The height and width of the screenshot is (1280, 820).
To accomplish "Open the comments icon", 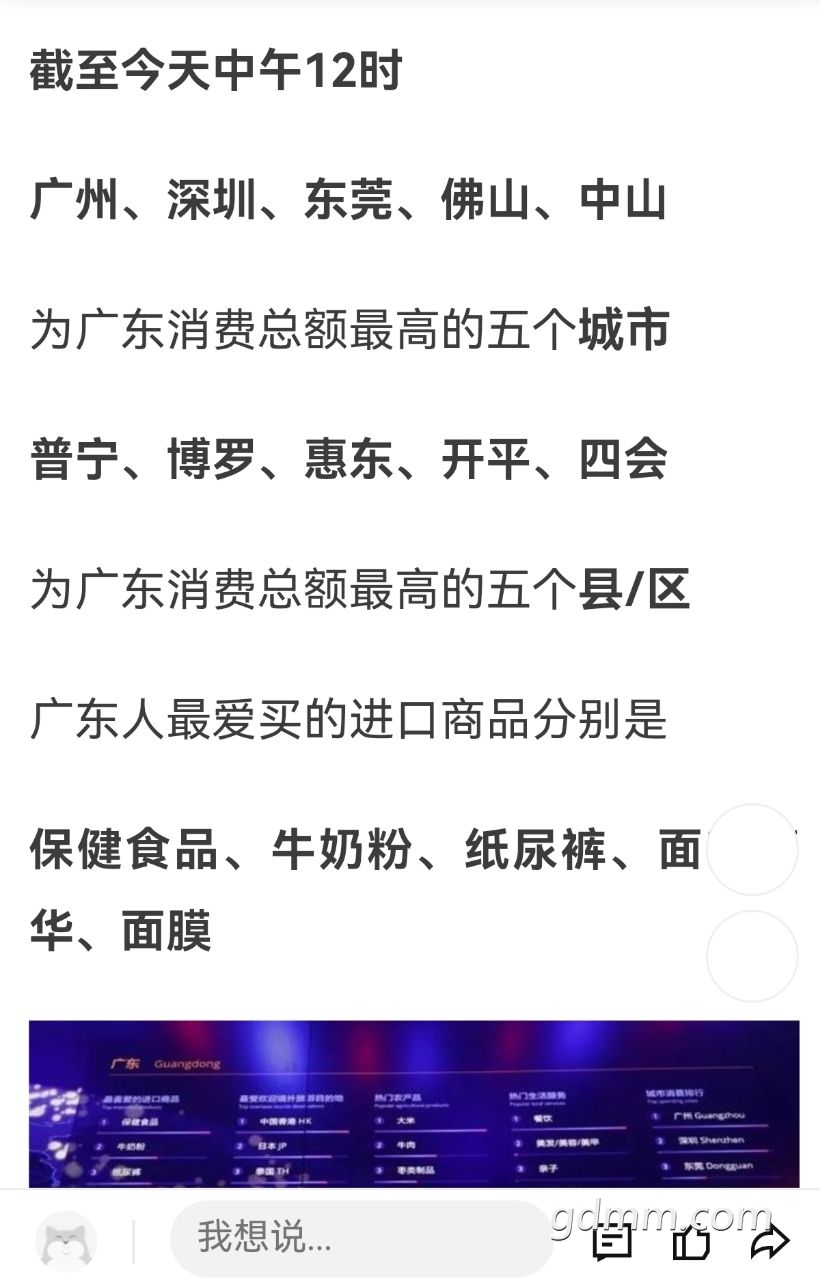I will [612, 1241].
